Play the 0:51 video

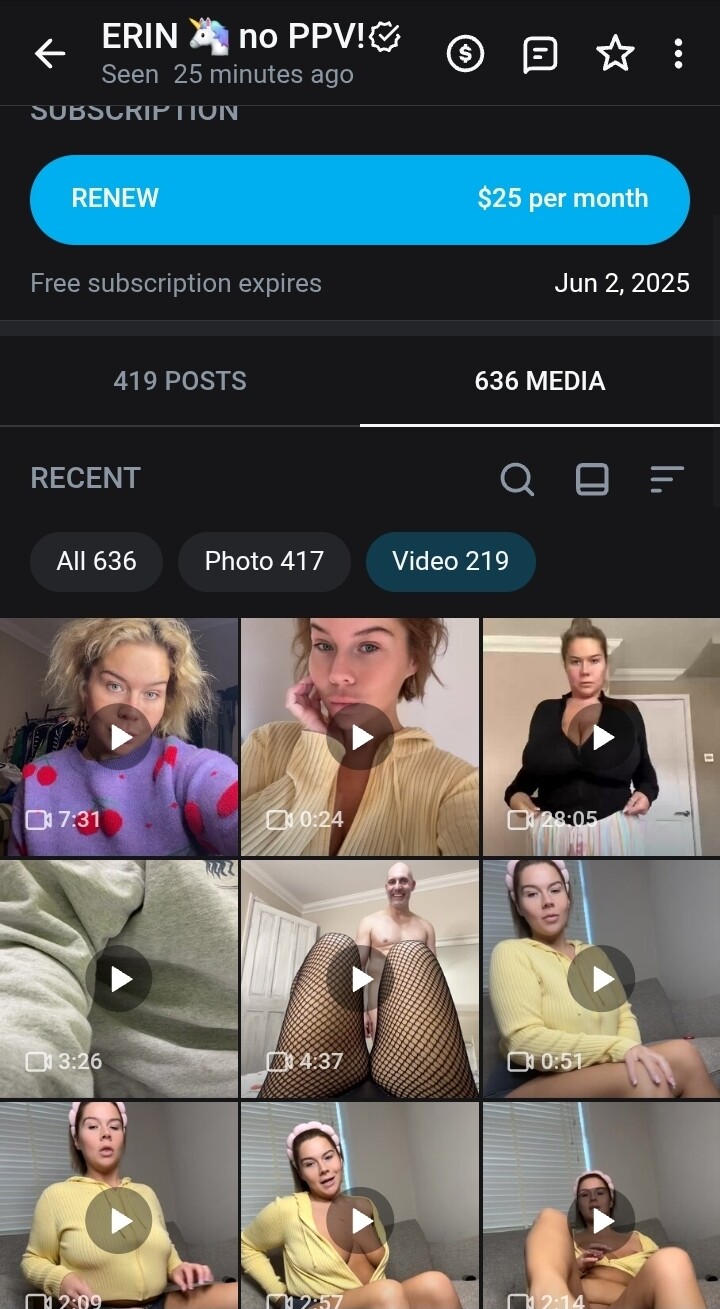602,979
